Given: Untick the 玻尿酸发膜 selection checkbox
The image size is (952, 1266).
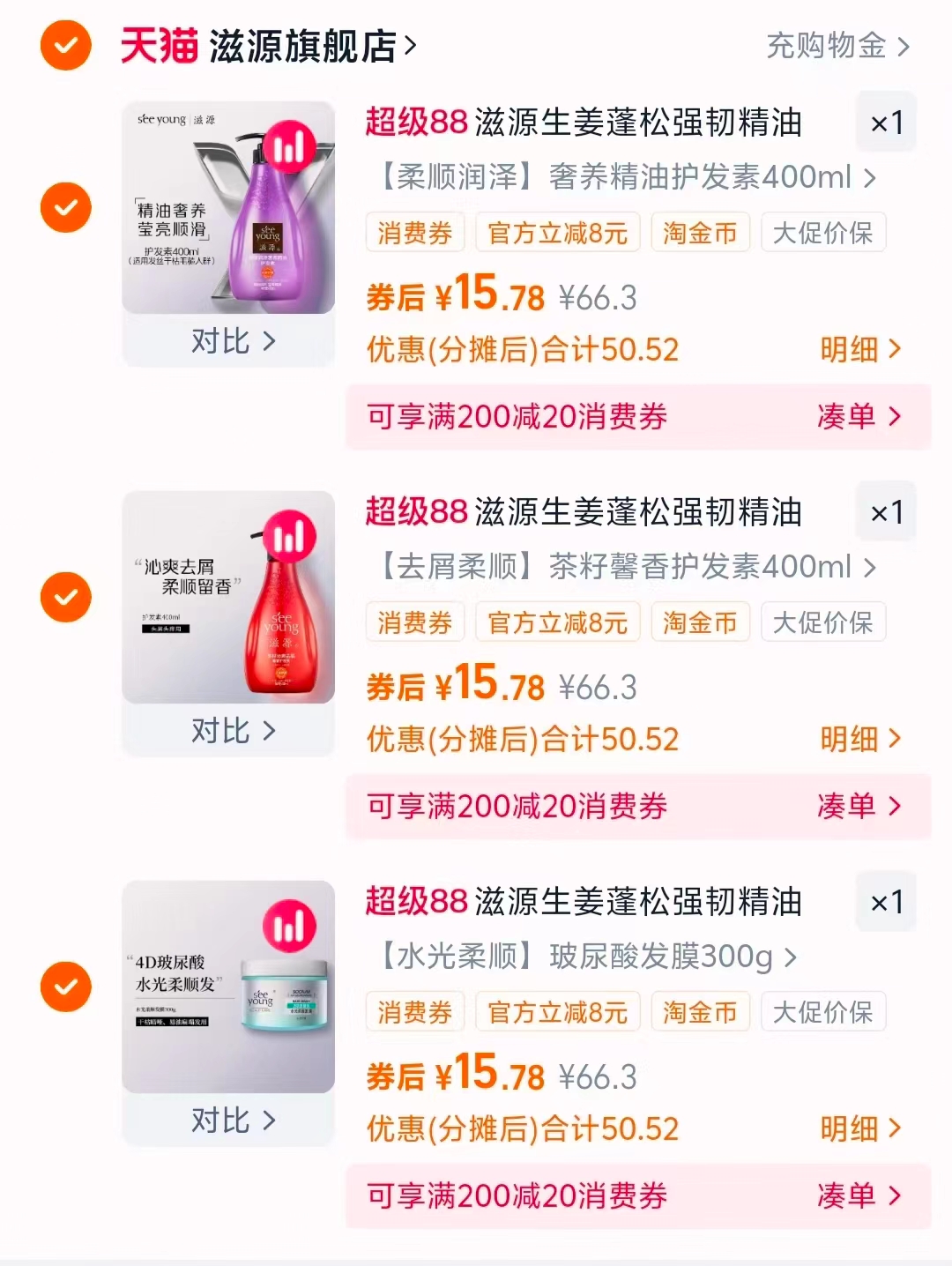Looking at the screenshot, I should [x=65, y=986].
